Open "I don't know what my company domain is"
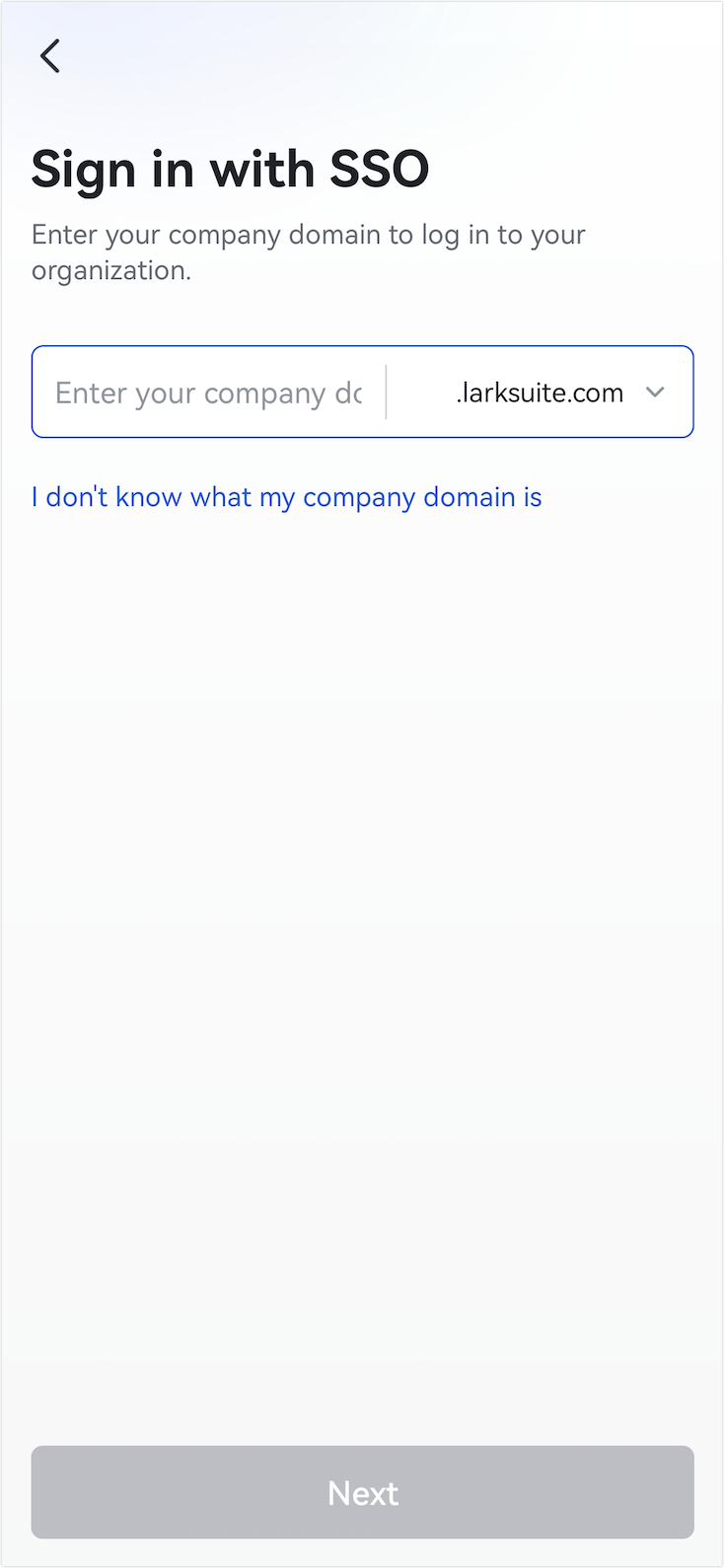Screen dimensions: 724x1568 click(x=286, y=497)
